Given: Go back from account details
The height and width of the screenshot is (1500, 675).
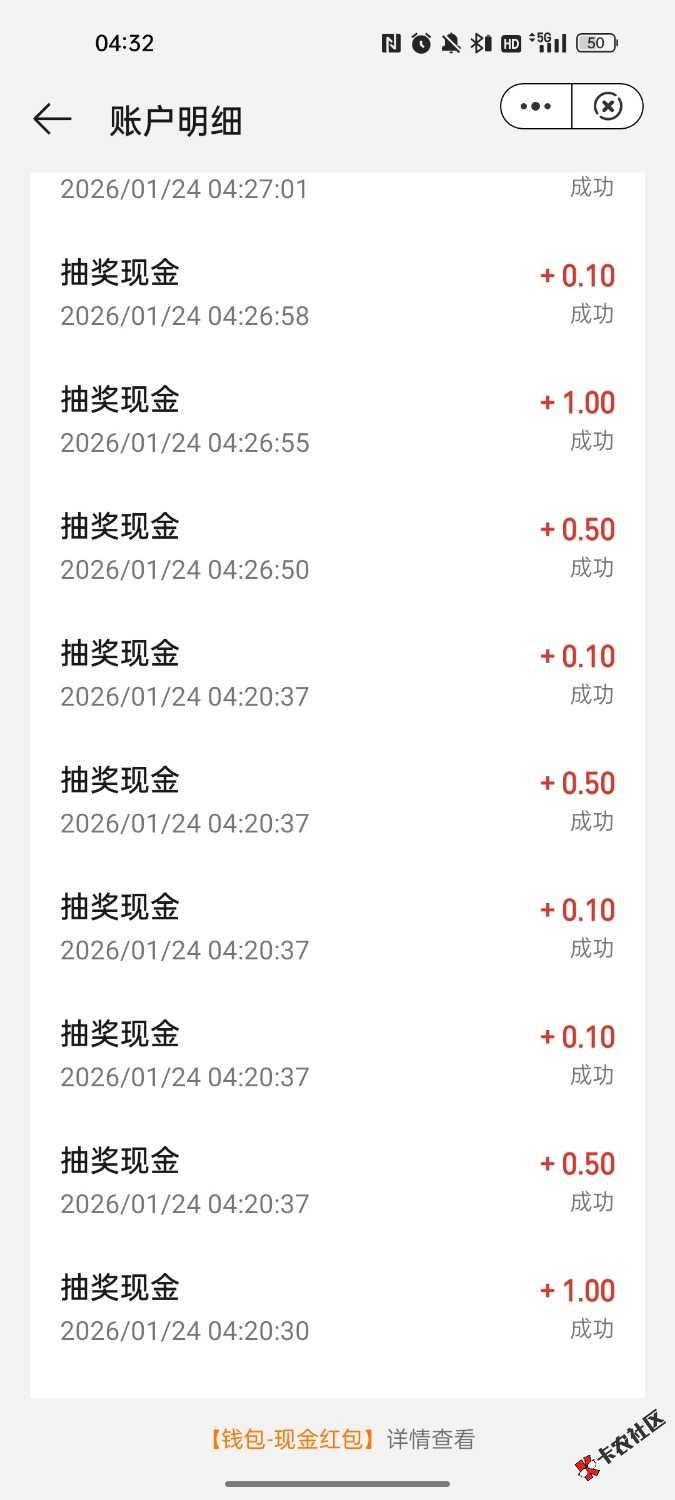Looking at the screenshot, I should point(52,120).
